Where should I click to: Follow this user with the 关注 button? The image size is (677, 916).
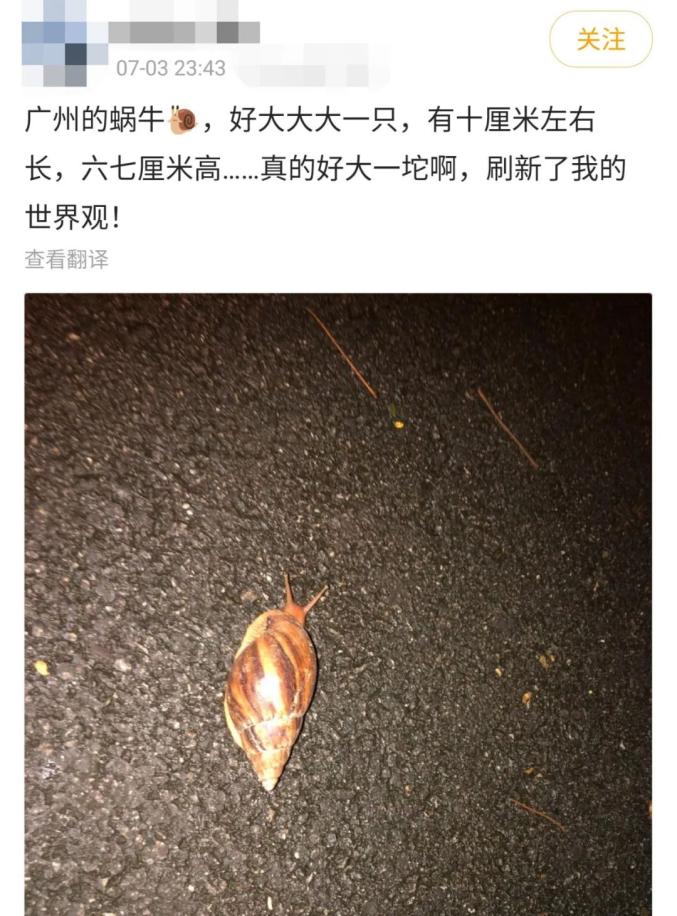pyautogui.click(x=600, y=40)
